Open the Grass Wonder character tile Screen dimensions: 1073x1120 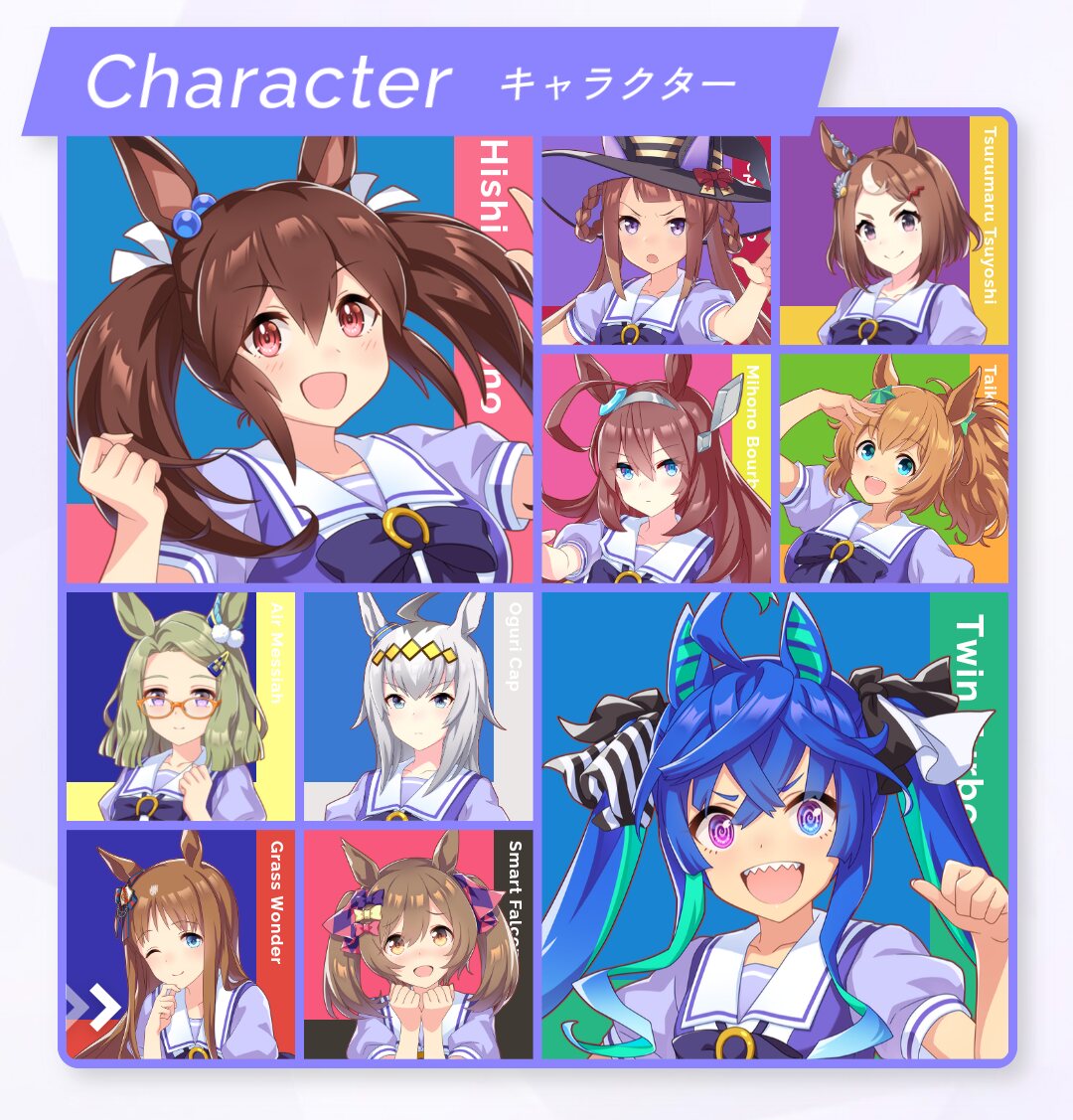(181, 944)
